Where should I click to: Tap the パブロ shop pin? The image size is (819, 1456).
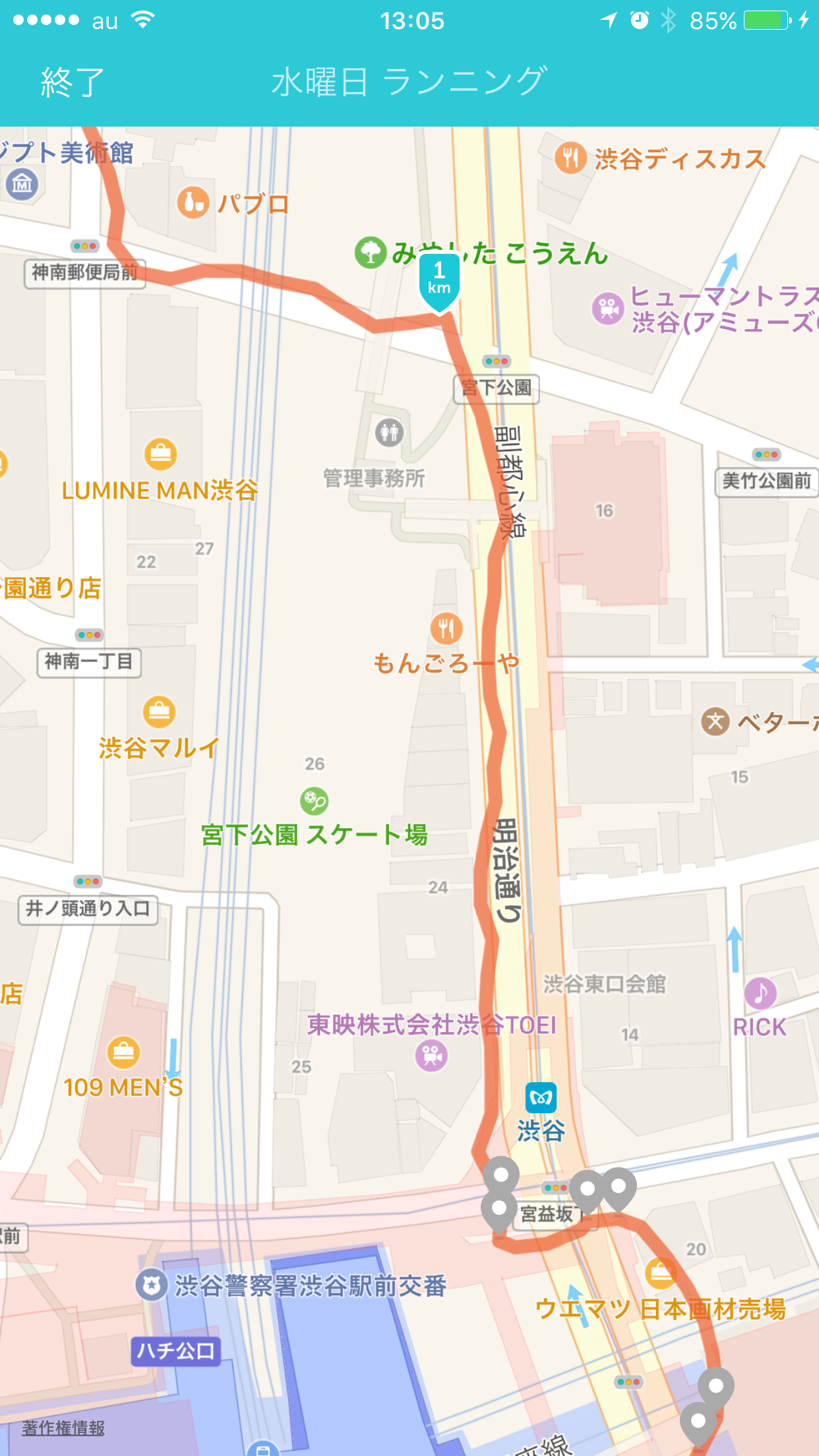click(193, 202)
